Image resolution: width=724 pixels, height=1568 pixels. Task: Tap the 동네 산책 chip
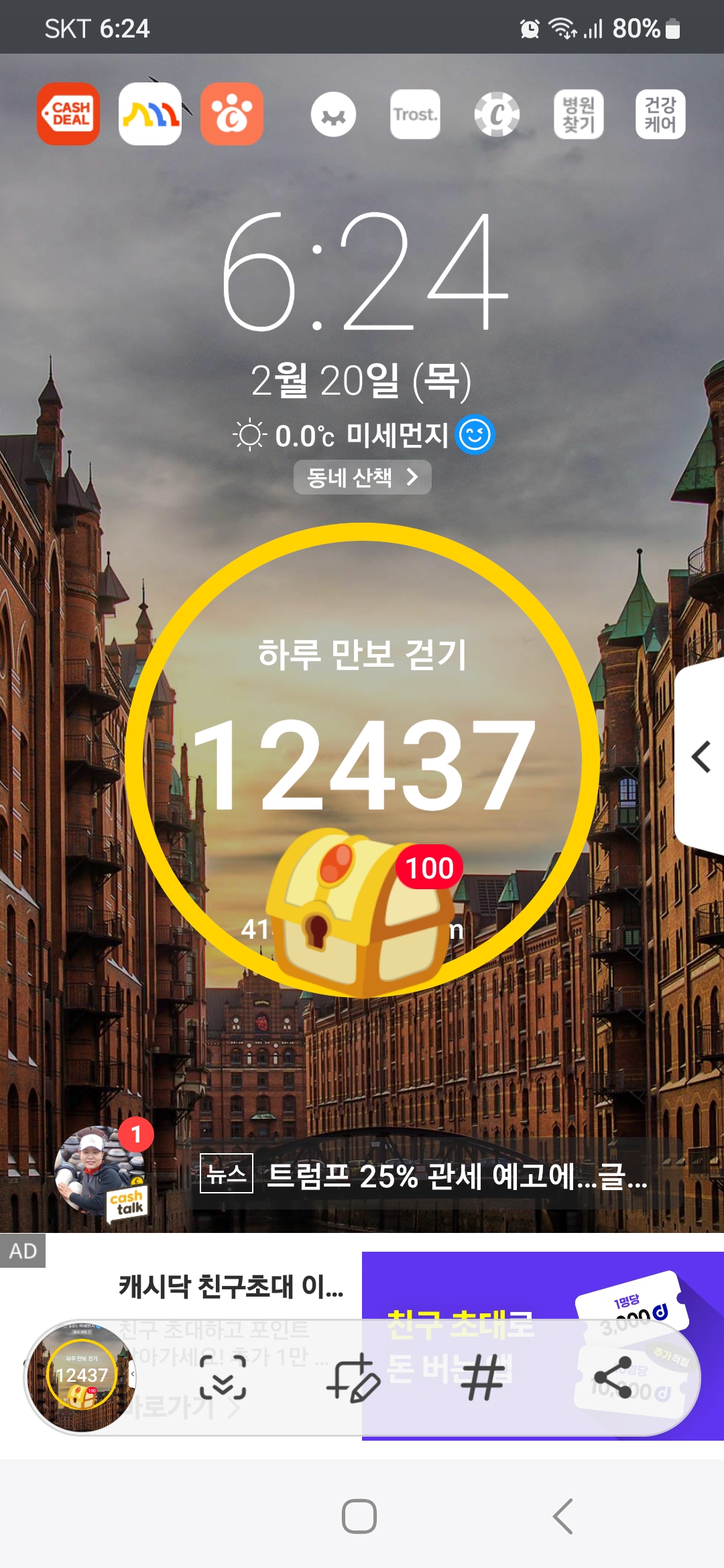(362, 477)
